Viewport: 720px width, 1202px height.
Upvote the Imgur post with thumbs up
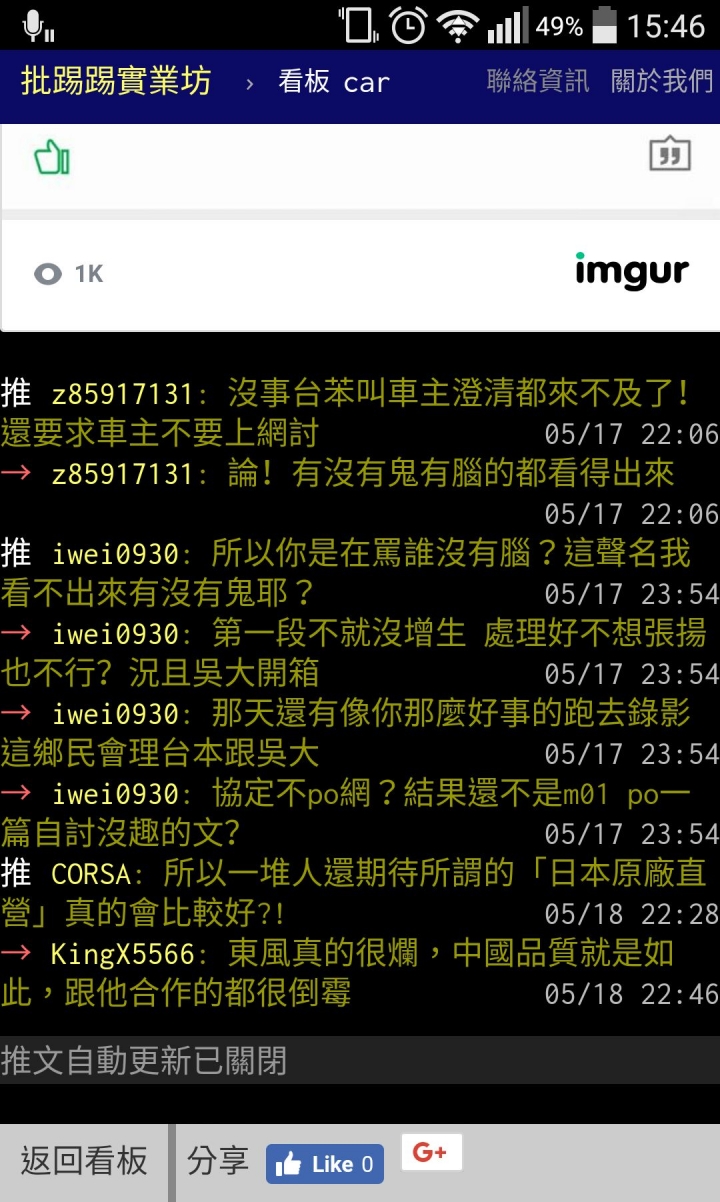pyautogui.click(x=51, y=157)
